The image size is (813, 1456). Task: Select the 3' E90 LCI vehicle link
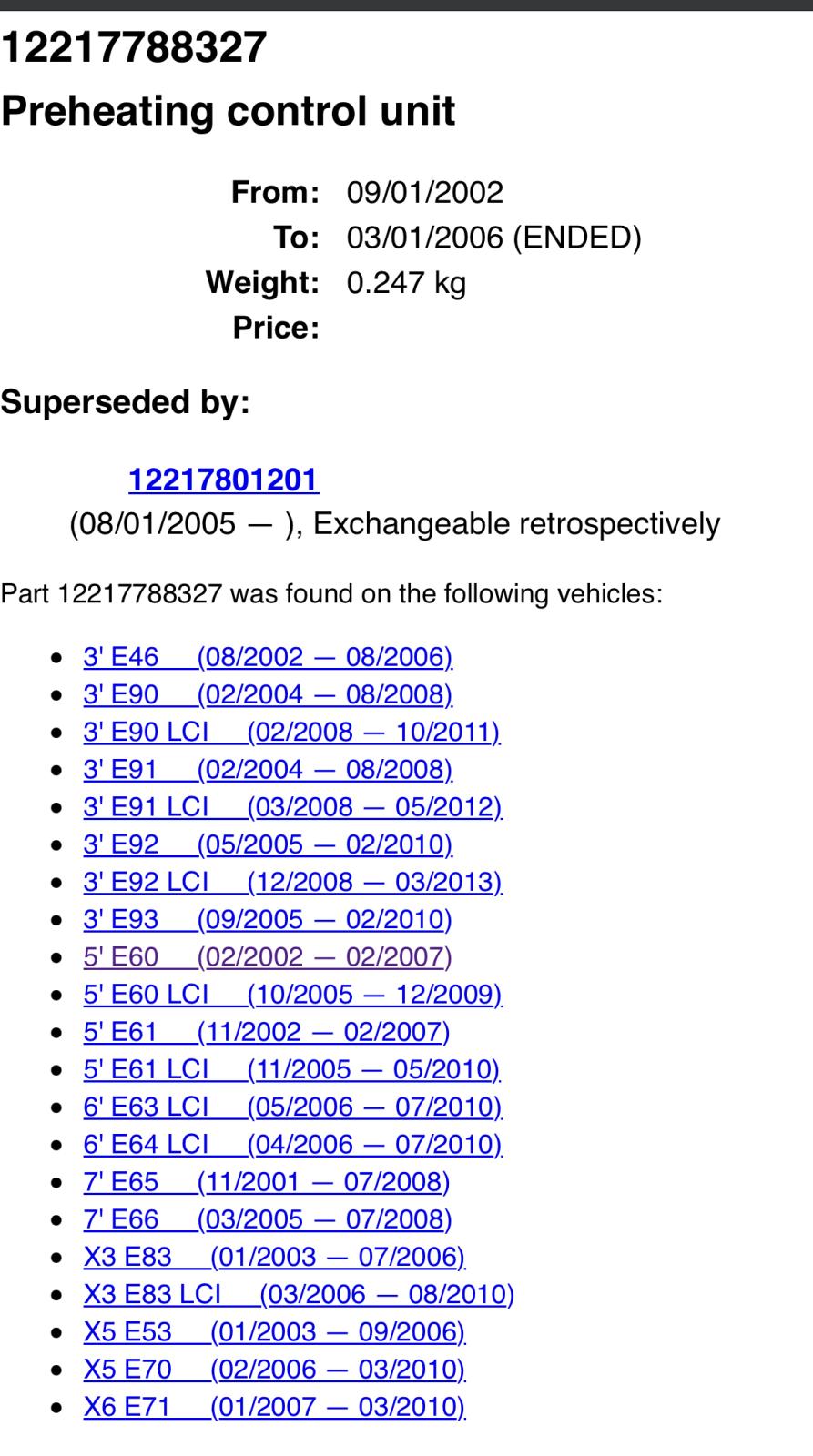291,732
